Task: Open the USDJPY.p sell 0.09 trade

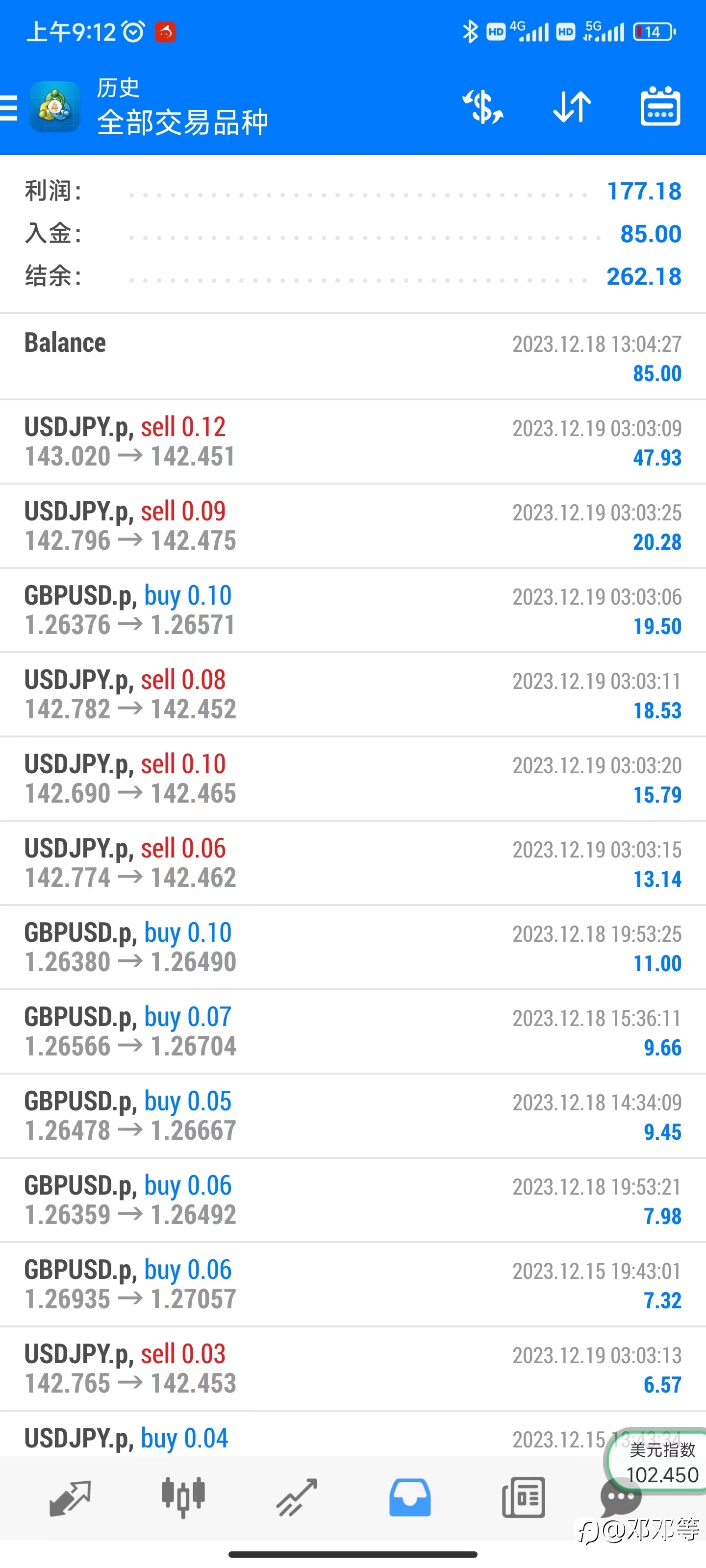Action: (x=353, y=527)
